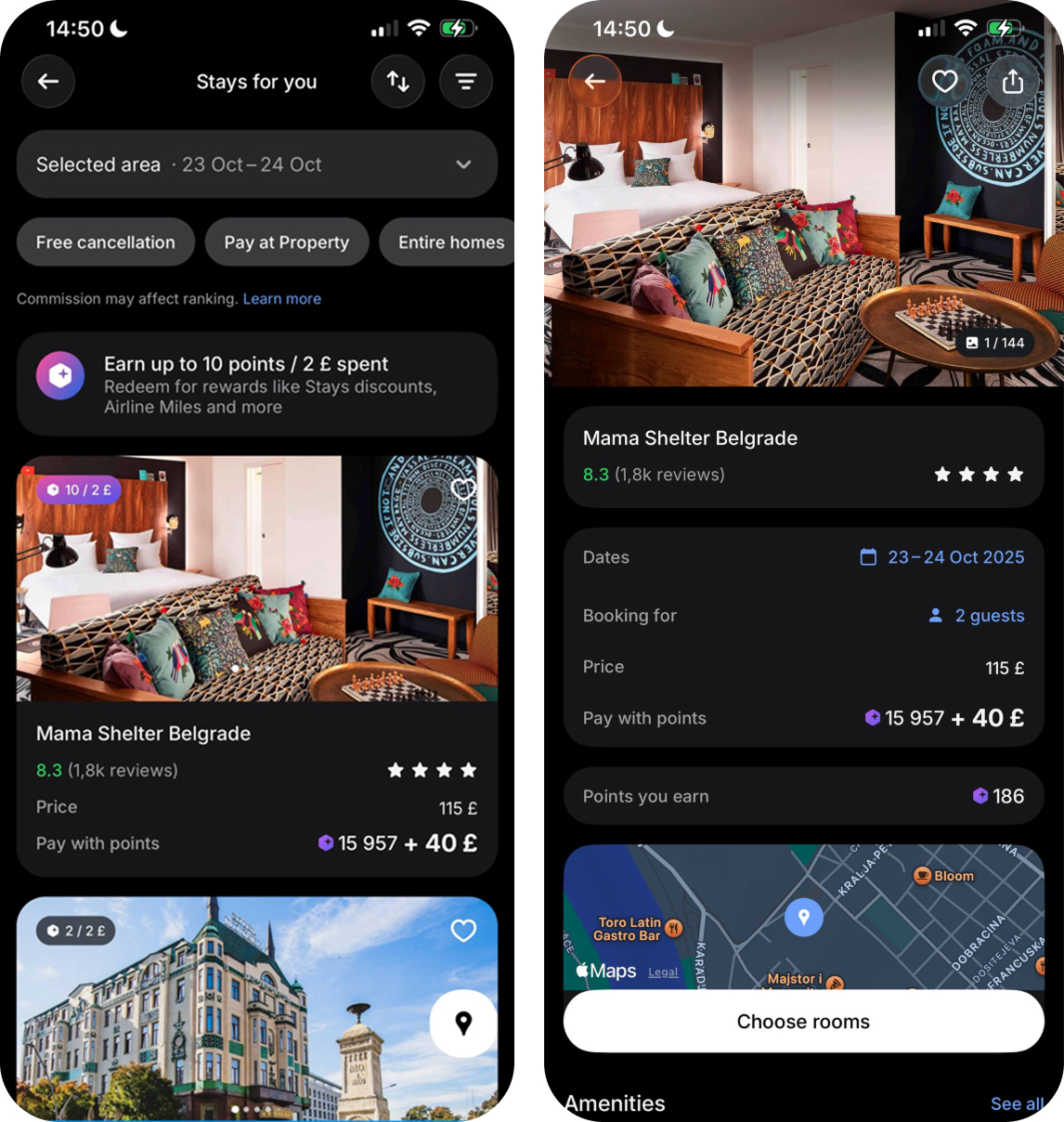Open the Mama Shelter Belgrade listing card
The width and height of the screenshot is (1064, 1122).
pyautogui.click(x=257, y=734)
